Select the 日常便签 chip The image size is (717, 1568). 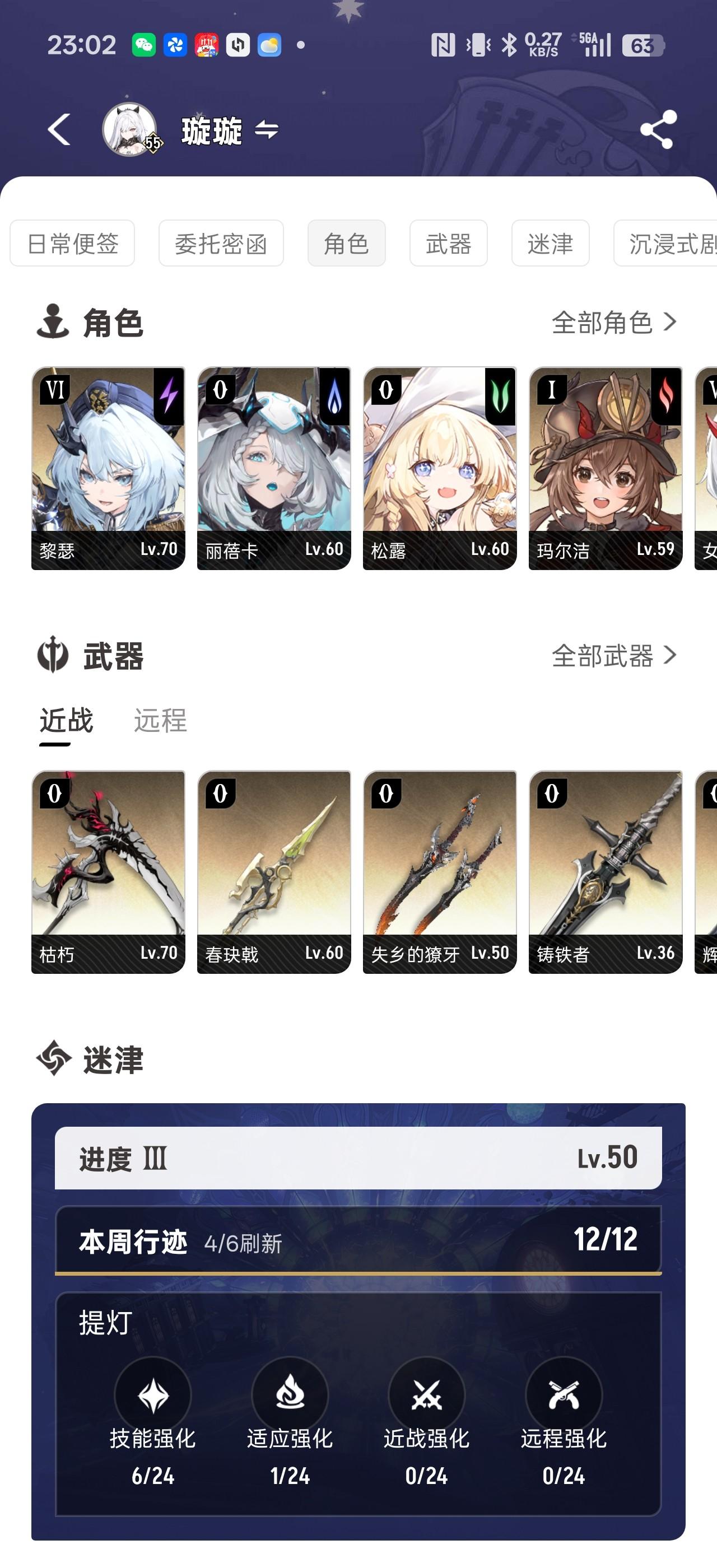(72, 244)
